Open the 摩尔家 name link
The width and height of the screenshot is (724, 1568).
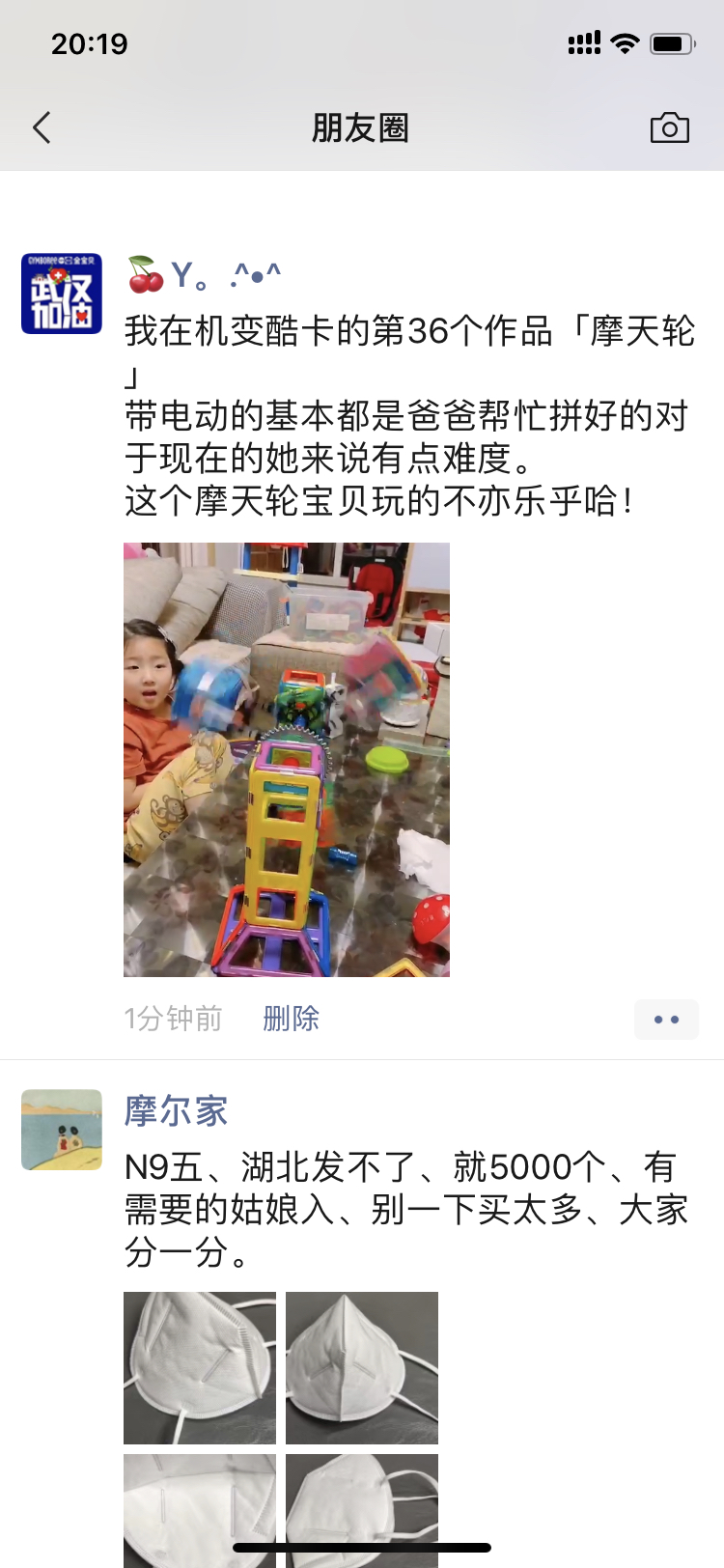(176, 1111)
